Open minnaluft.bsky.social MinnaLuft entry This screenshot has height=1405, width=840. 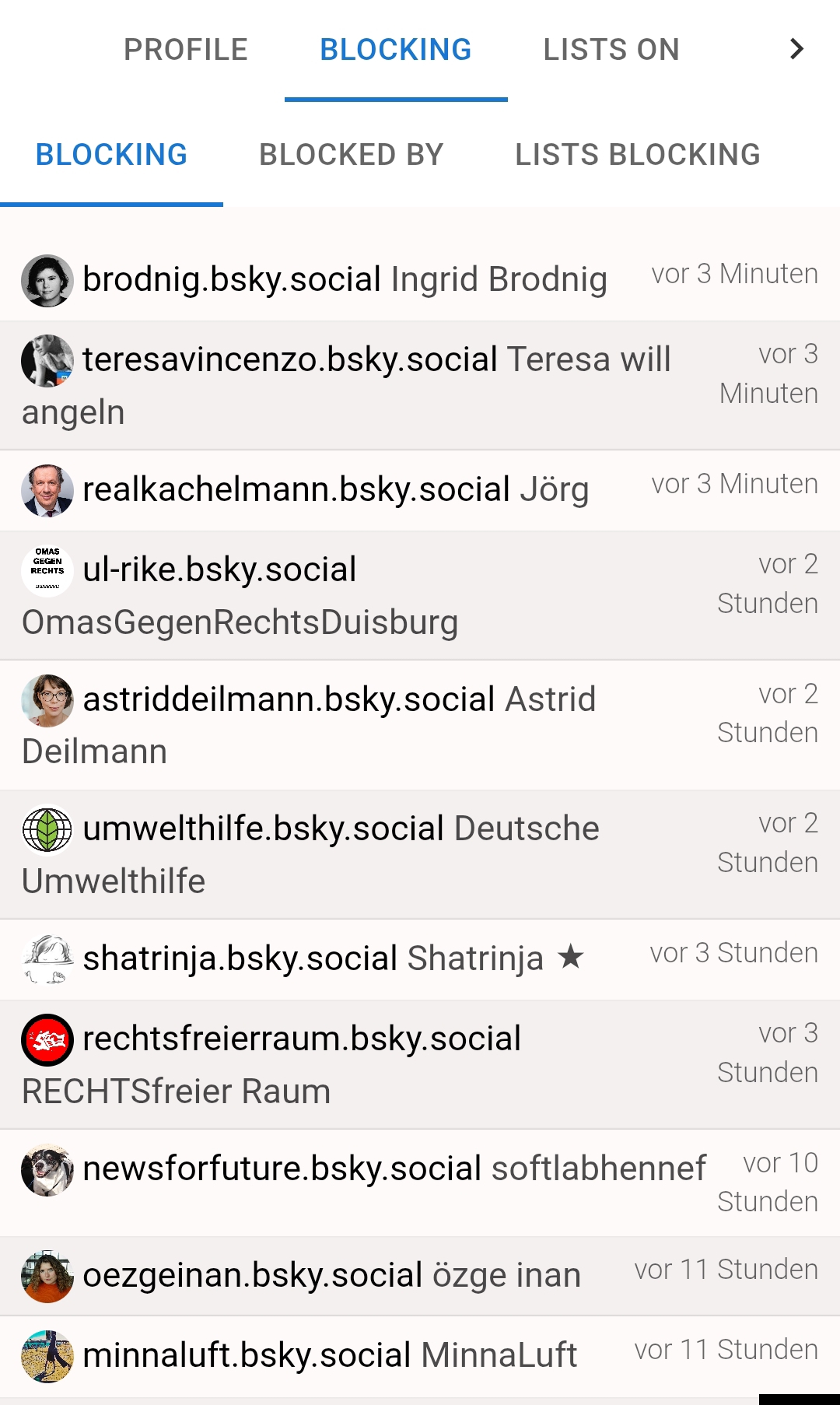click(330, 1356)
